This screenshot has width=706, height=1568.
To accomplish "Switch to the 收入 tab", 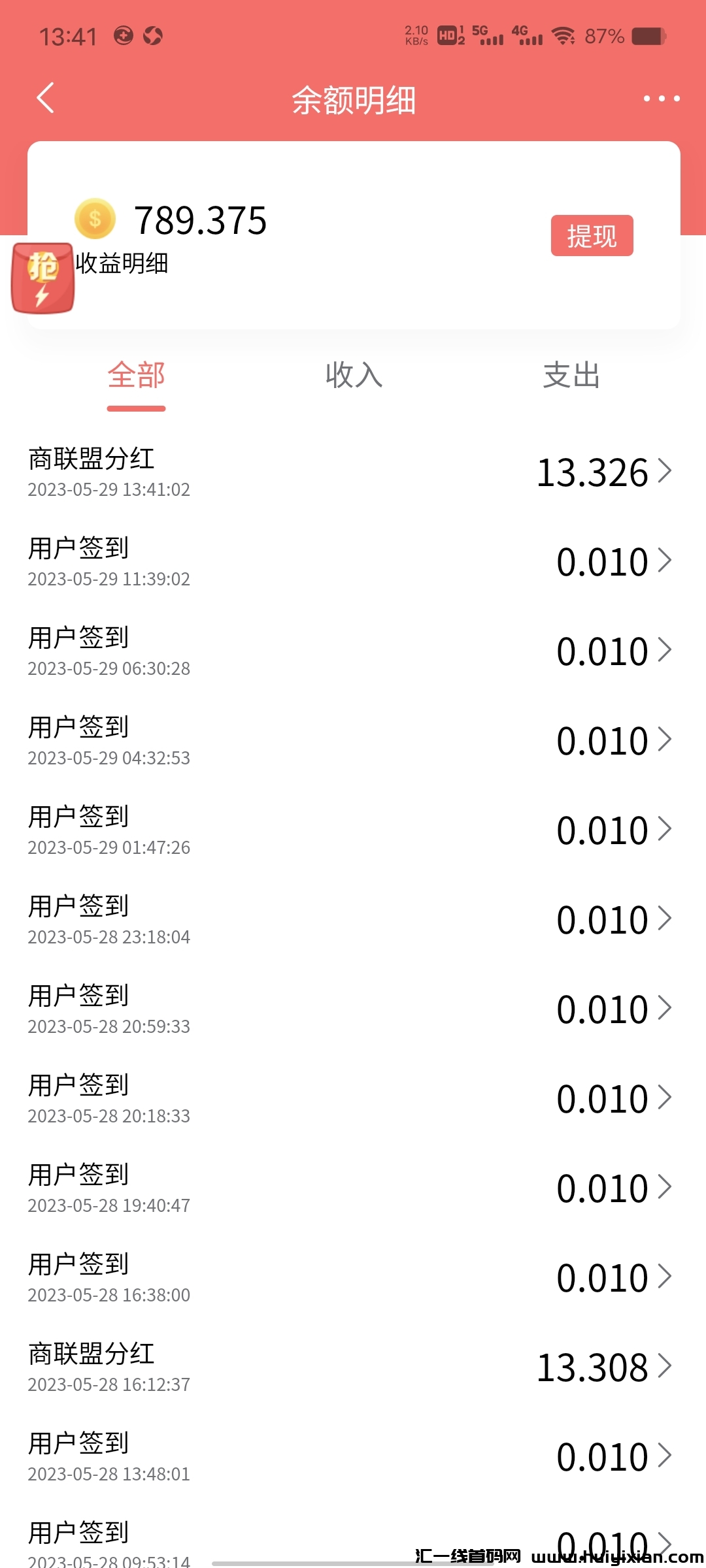I will [x=353, y=377].
